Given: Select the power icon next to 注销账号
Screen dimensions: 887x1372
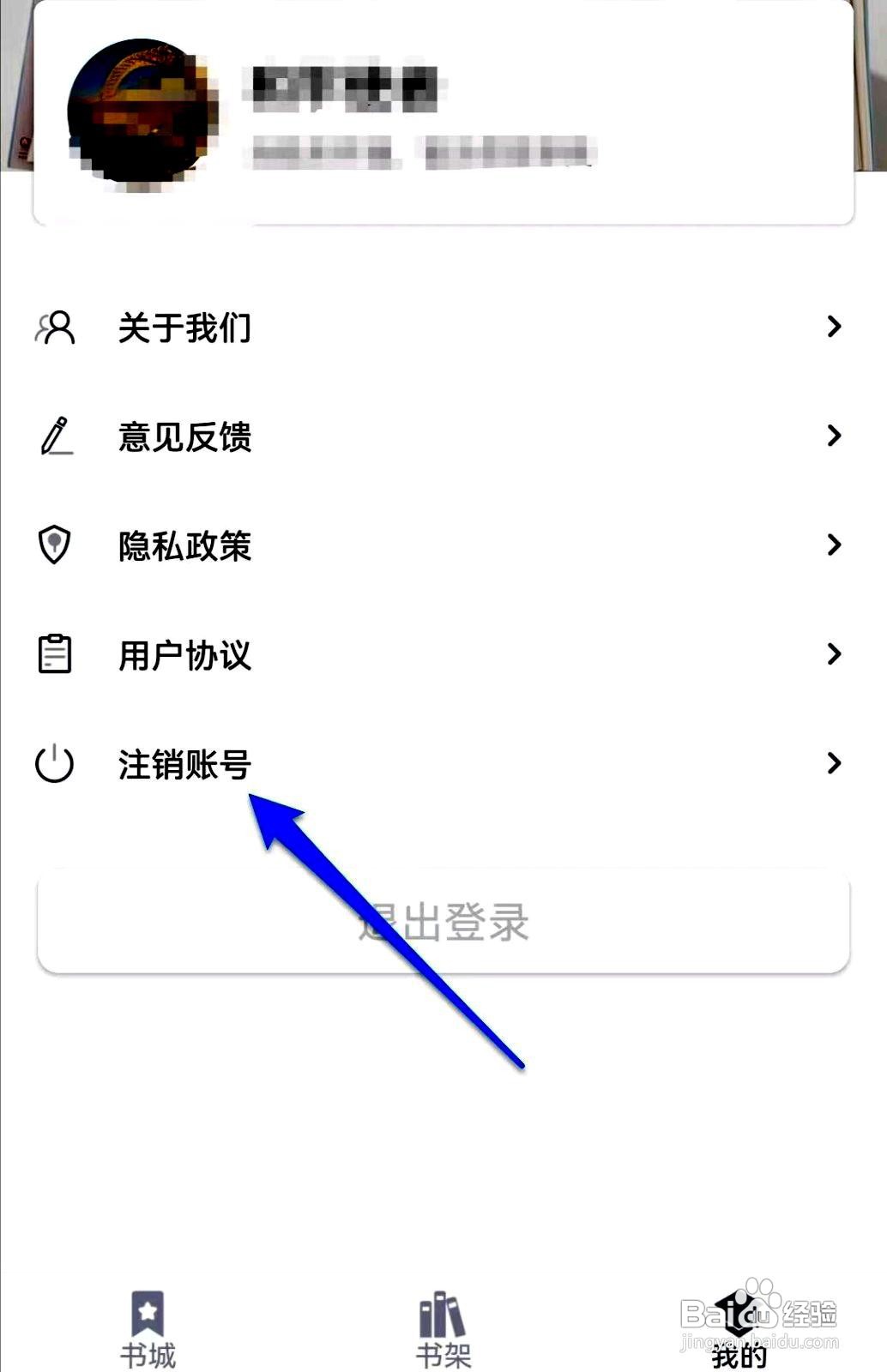Looking at the screenshot, I should (x=55, y=763).
